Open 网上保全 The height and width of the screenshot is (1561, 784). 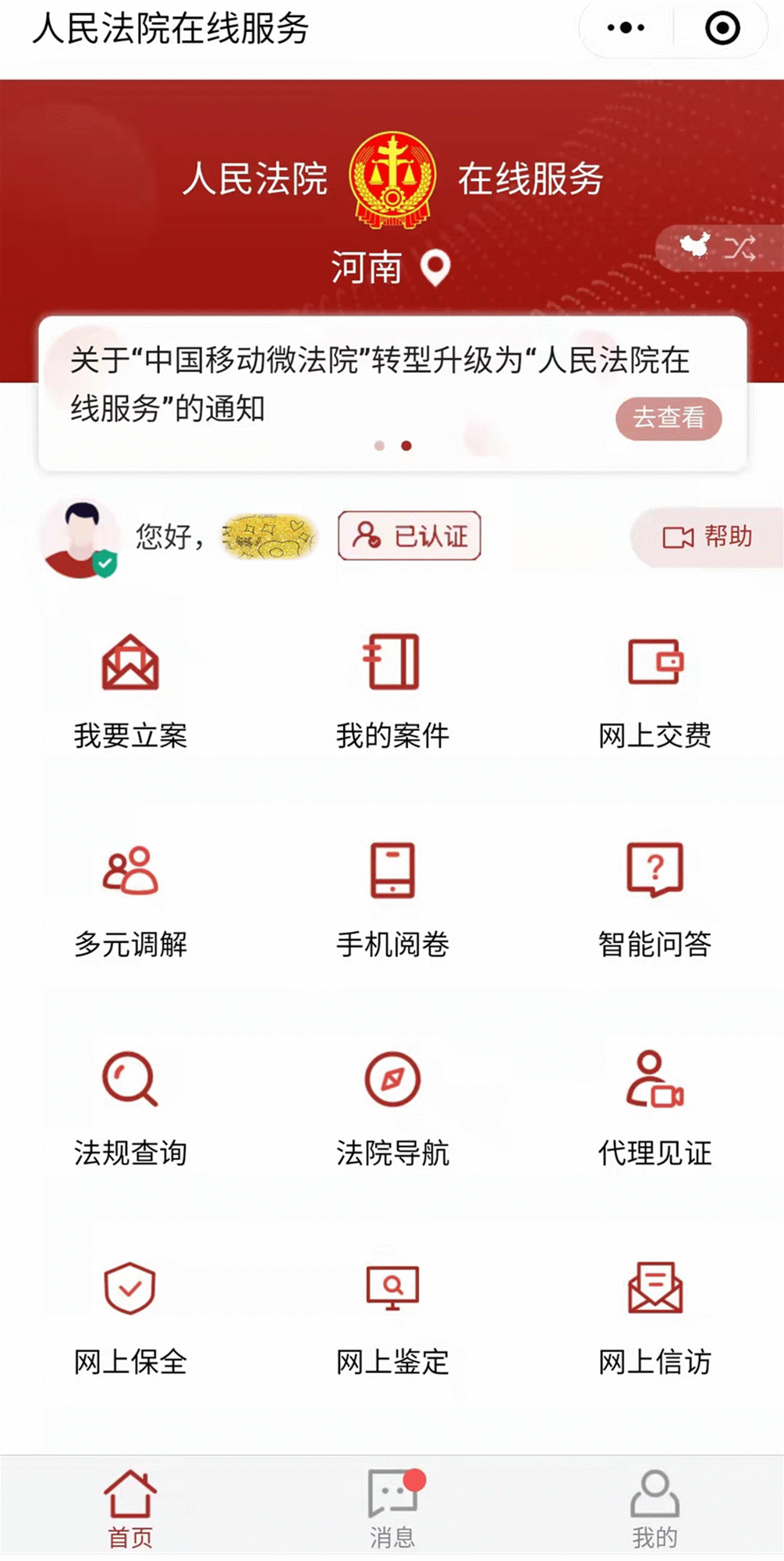click(x=131, y=1319)
